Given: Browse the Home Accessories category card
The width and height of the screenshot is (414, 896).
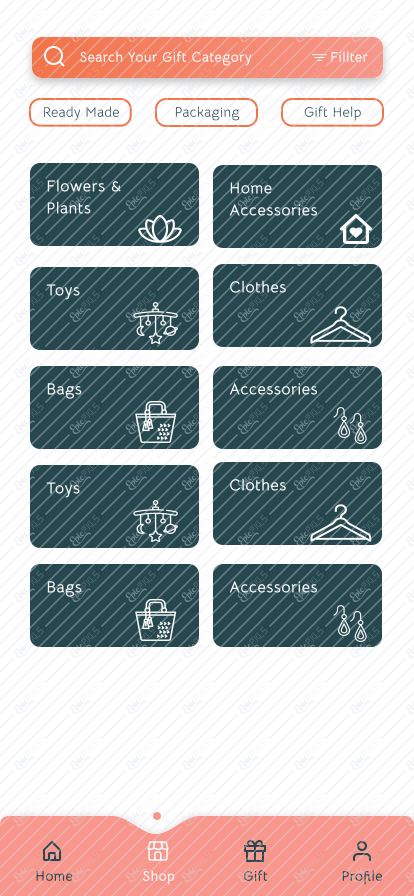Looking at the screenshot, I should click(297, 206).
